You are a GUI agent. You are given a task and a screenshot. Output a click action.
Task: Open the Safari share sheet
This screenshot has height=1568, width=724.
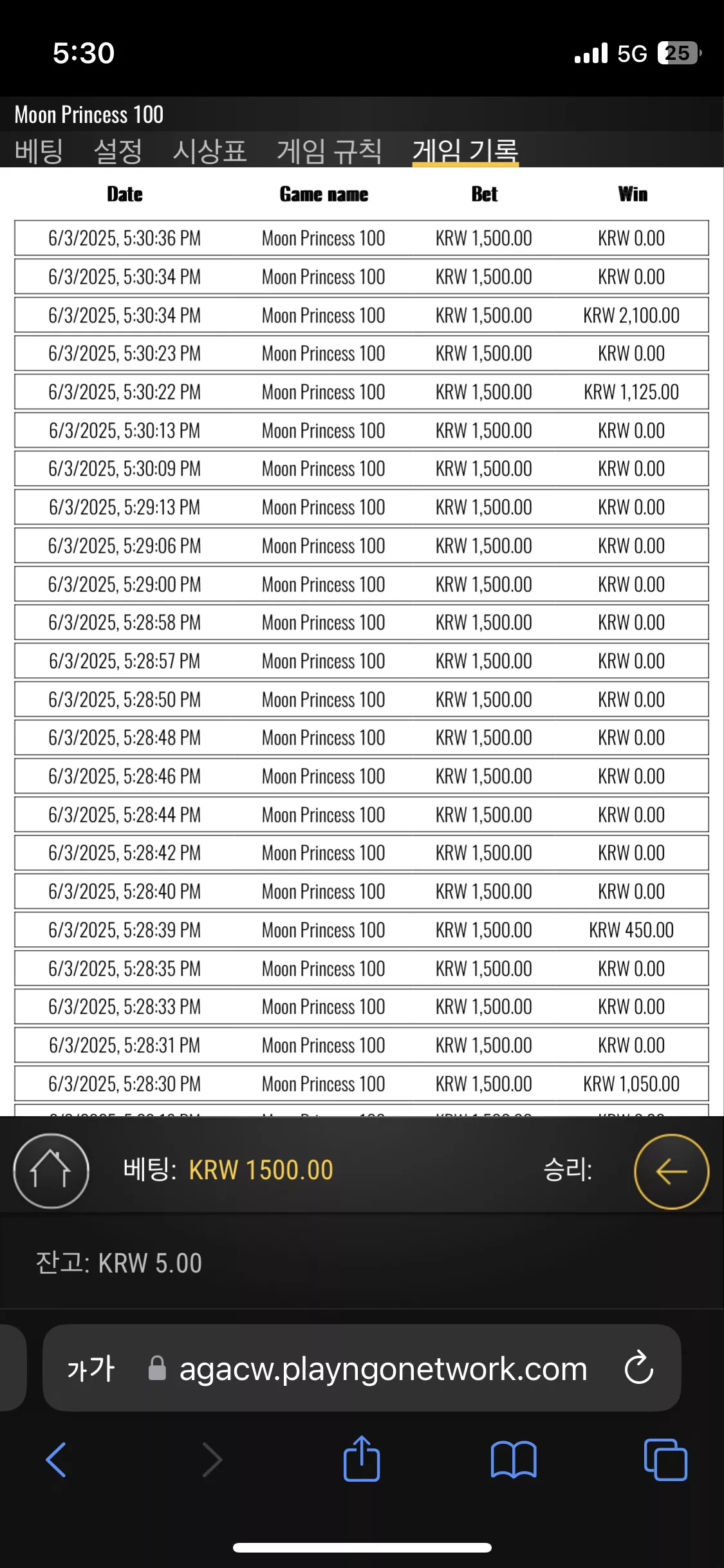362,1458
